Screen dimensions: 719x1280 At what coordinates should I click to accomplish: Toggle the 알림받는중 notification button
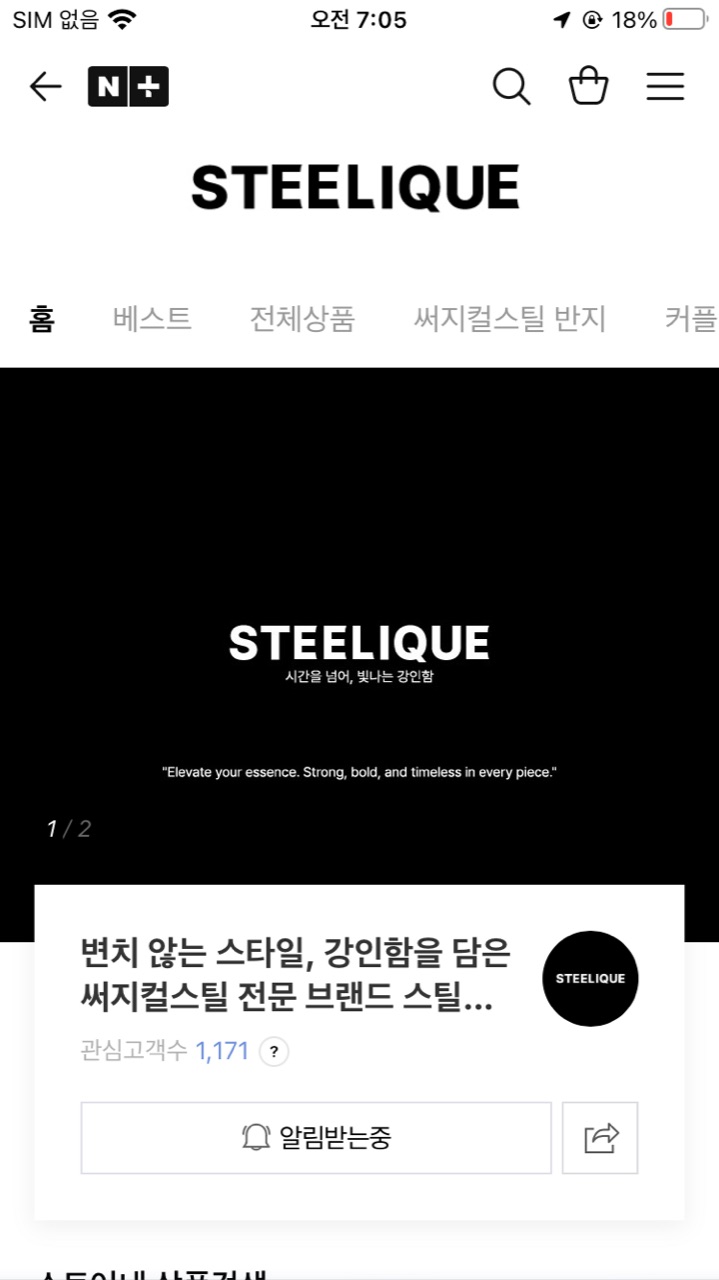click(316, 1137)
